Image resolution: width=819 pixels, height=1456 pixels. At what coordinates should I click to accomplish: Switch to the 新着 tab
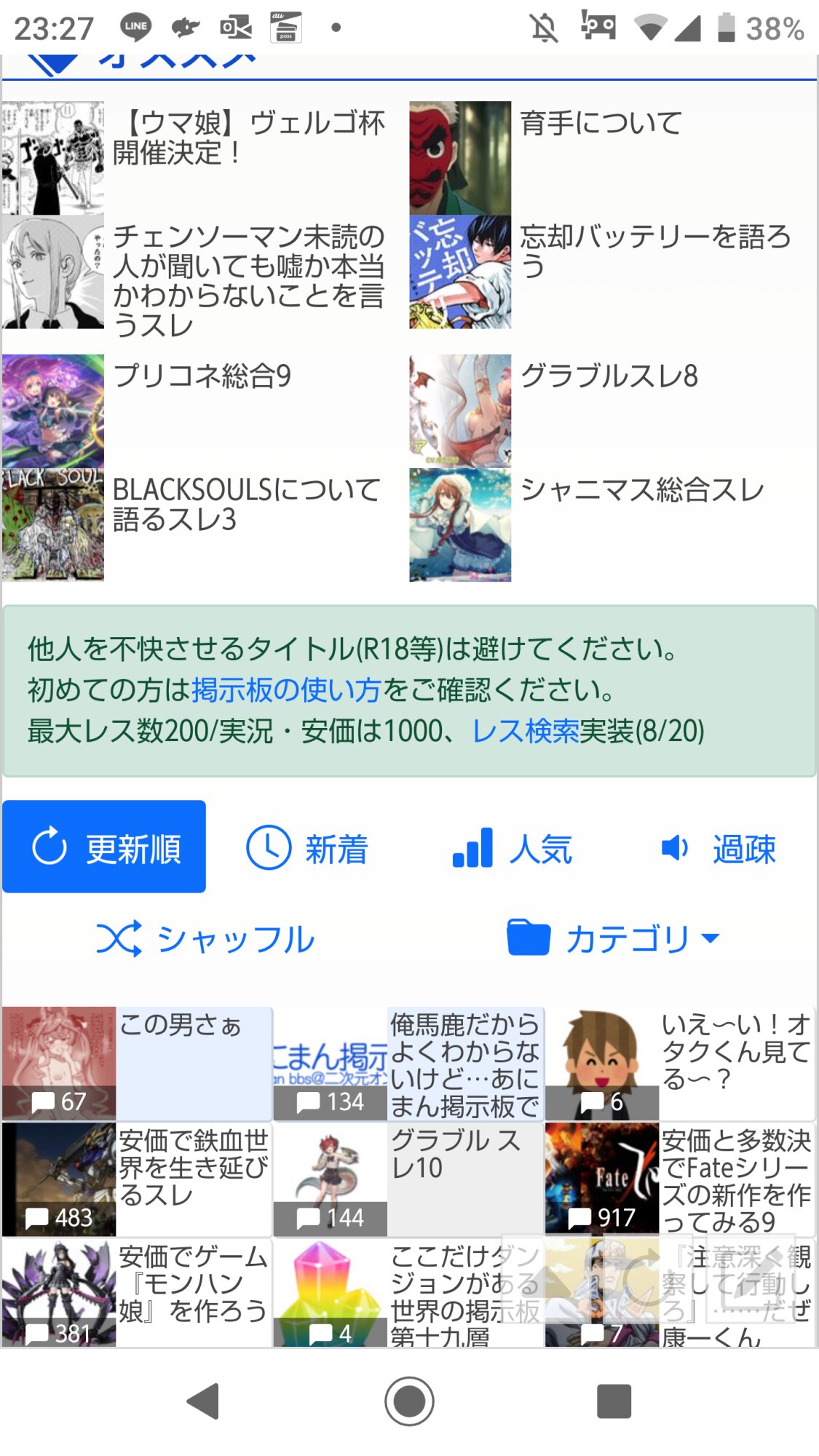click(x=308, y=849)
